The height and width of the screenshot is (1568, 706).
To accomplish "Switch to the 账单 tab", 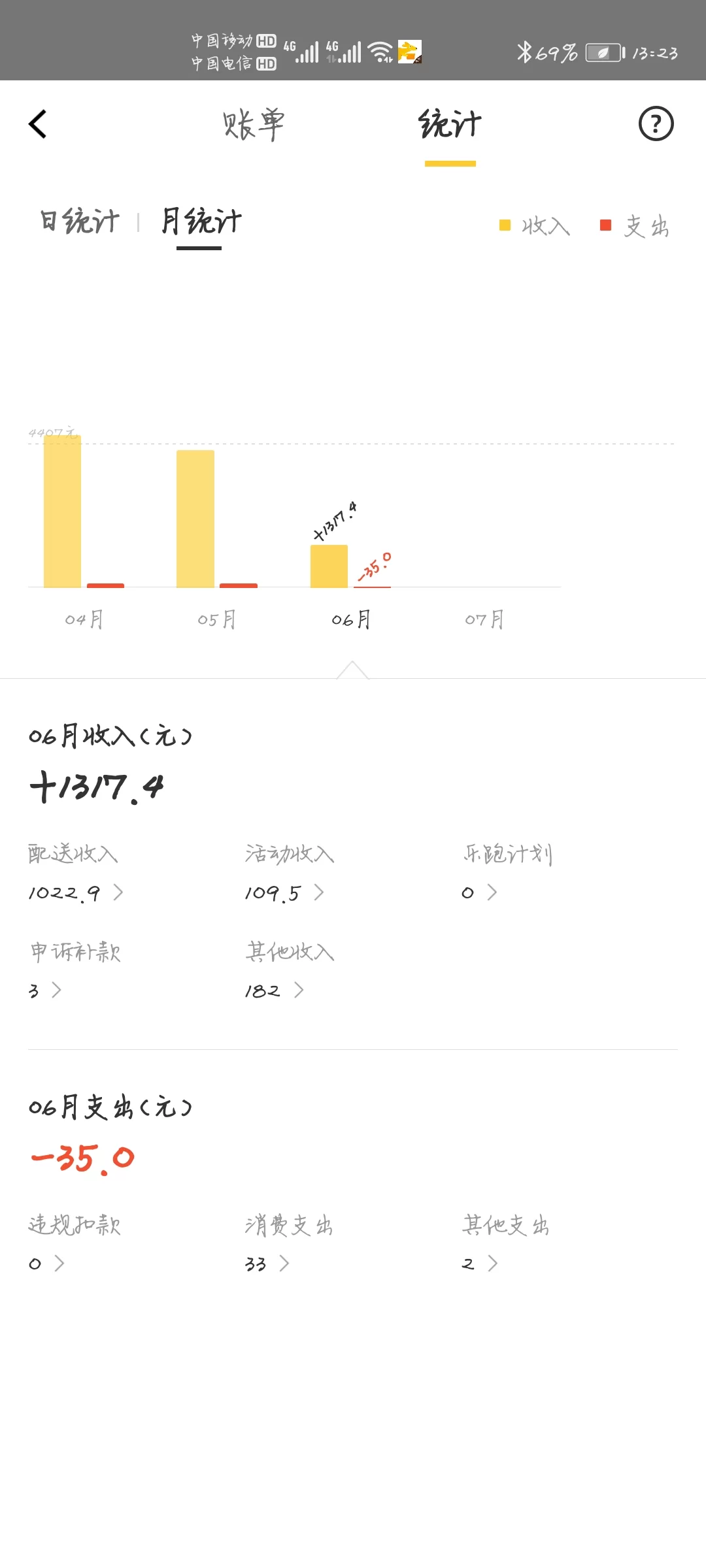I will [x=254, y=124].
